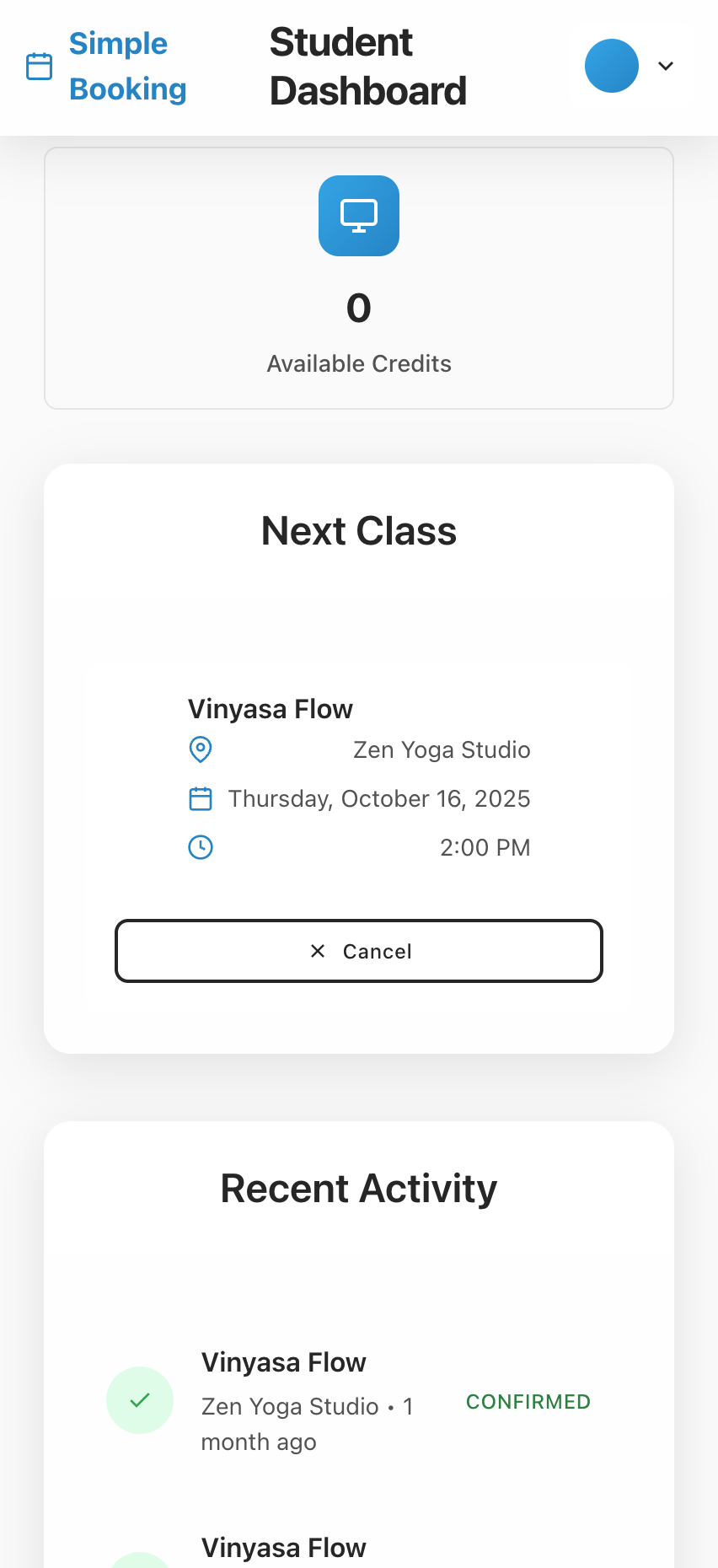
Task: Click the Student Dashboard title
Action: click(x=367, y=66)
